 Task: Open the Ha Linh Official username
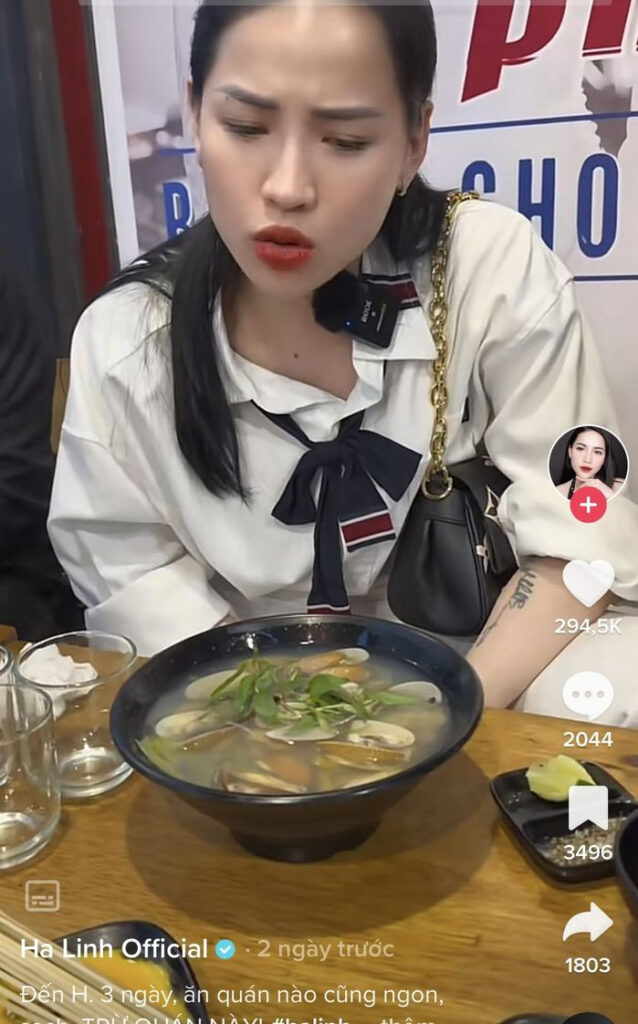[x=114, y=948]
